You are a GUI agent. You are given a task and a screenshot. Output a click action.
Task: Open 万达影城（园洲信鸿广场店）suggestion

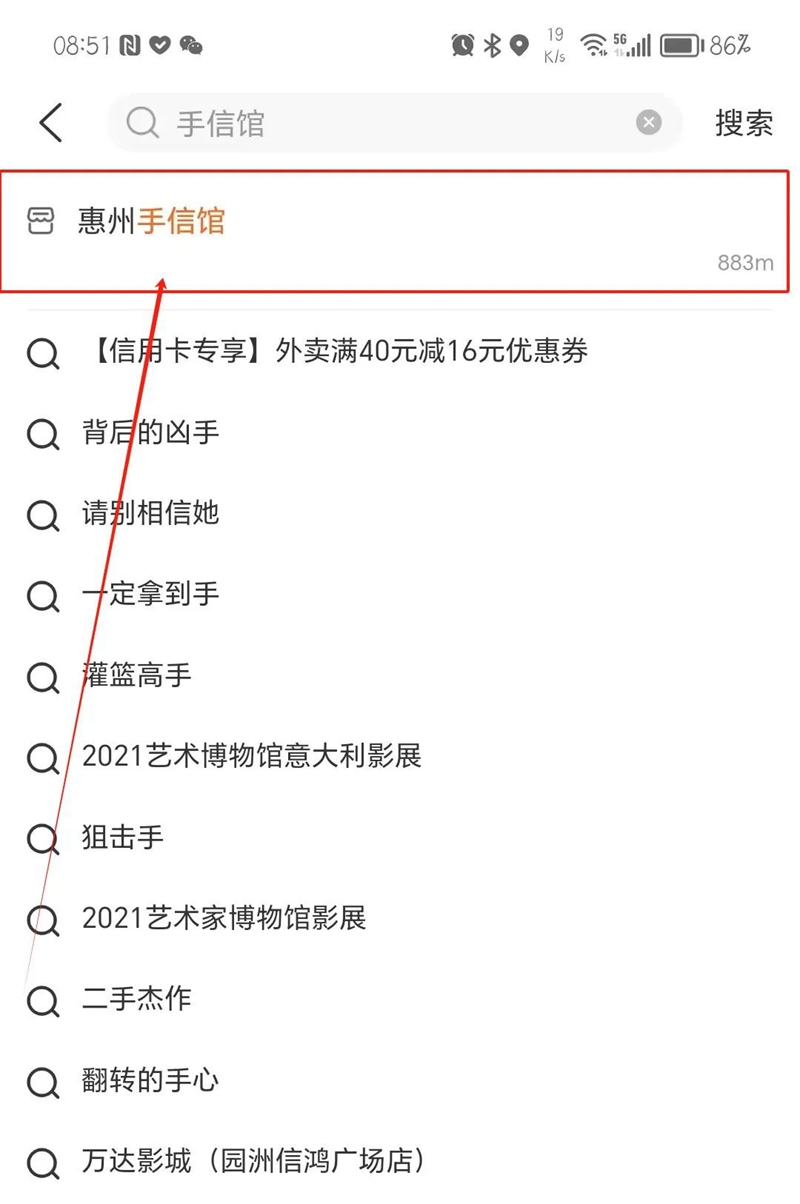[x=254, y=1161]
